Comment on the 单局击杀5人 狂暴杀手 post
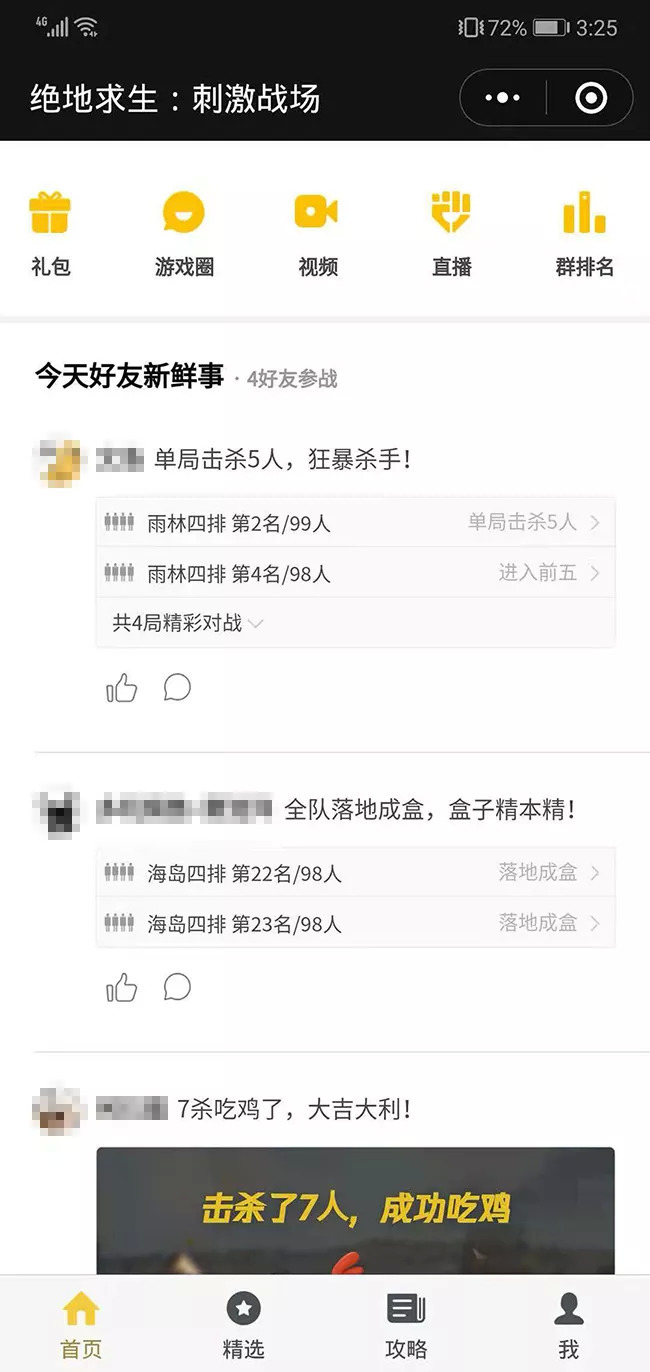The image size is (650, 1372). point(177,688)
